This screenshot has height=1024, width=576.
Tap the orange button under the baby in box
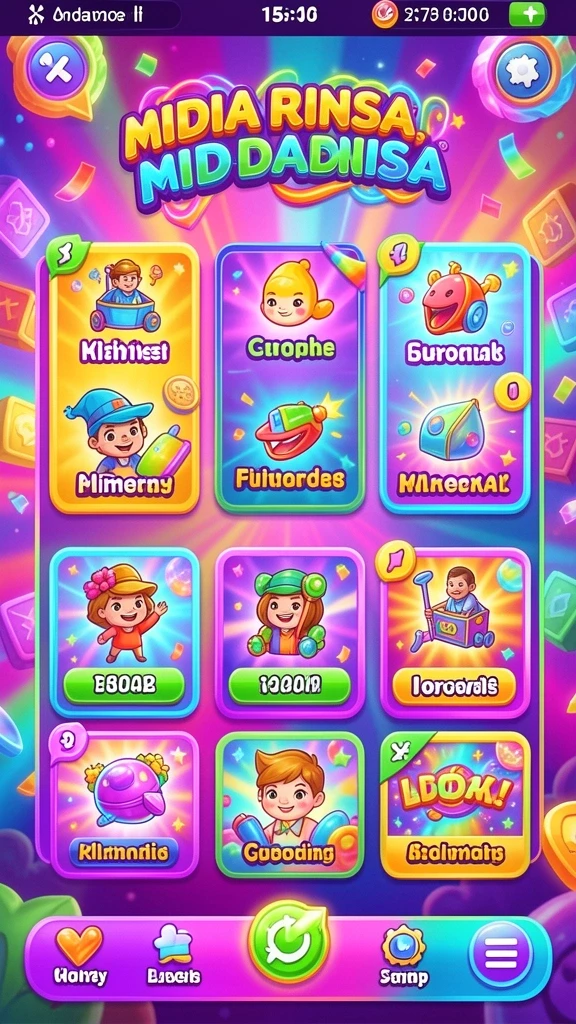pos(455,686)
